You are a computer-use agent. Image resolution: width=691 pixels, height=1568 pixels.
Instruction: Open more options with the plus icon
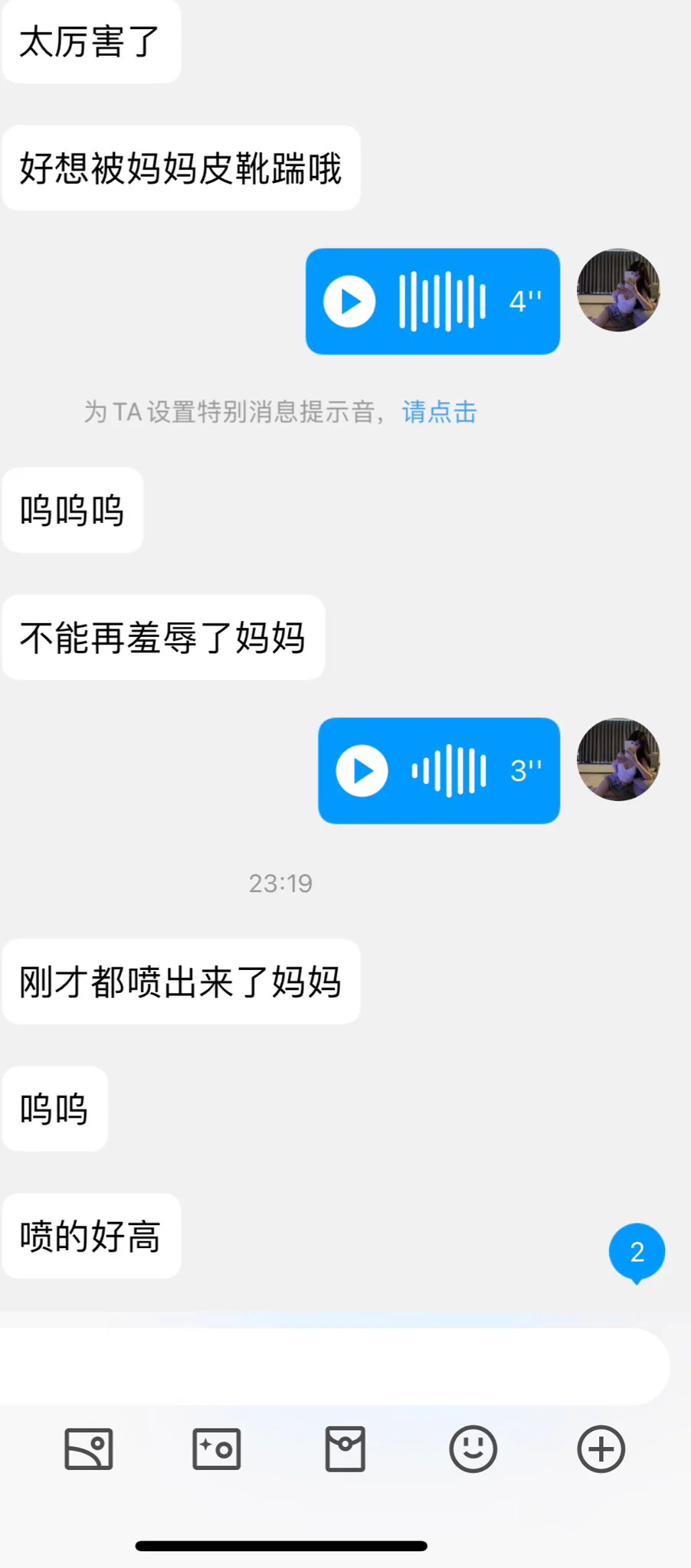[x=601, y=1449]
